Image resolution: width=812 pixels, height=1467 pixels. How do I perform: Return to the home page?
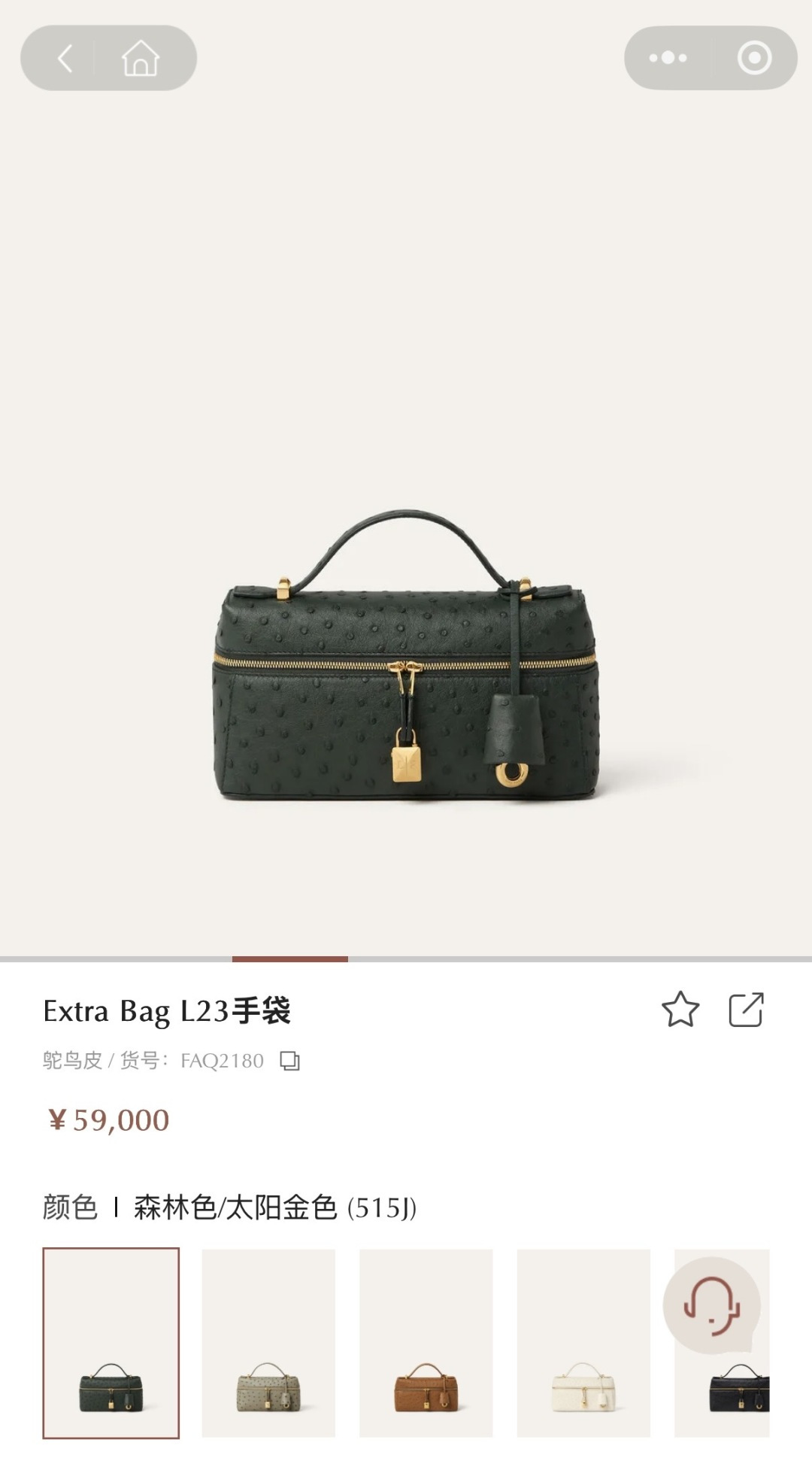[141, 58]
